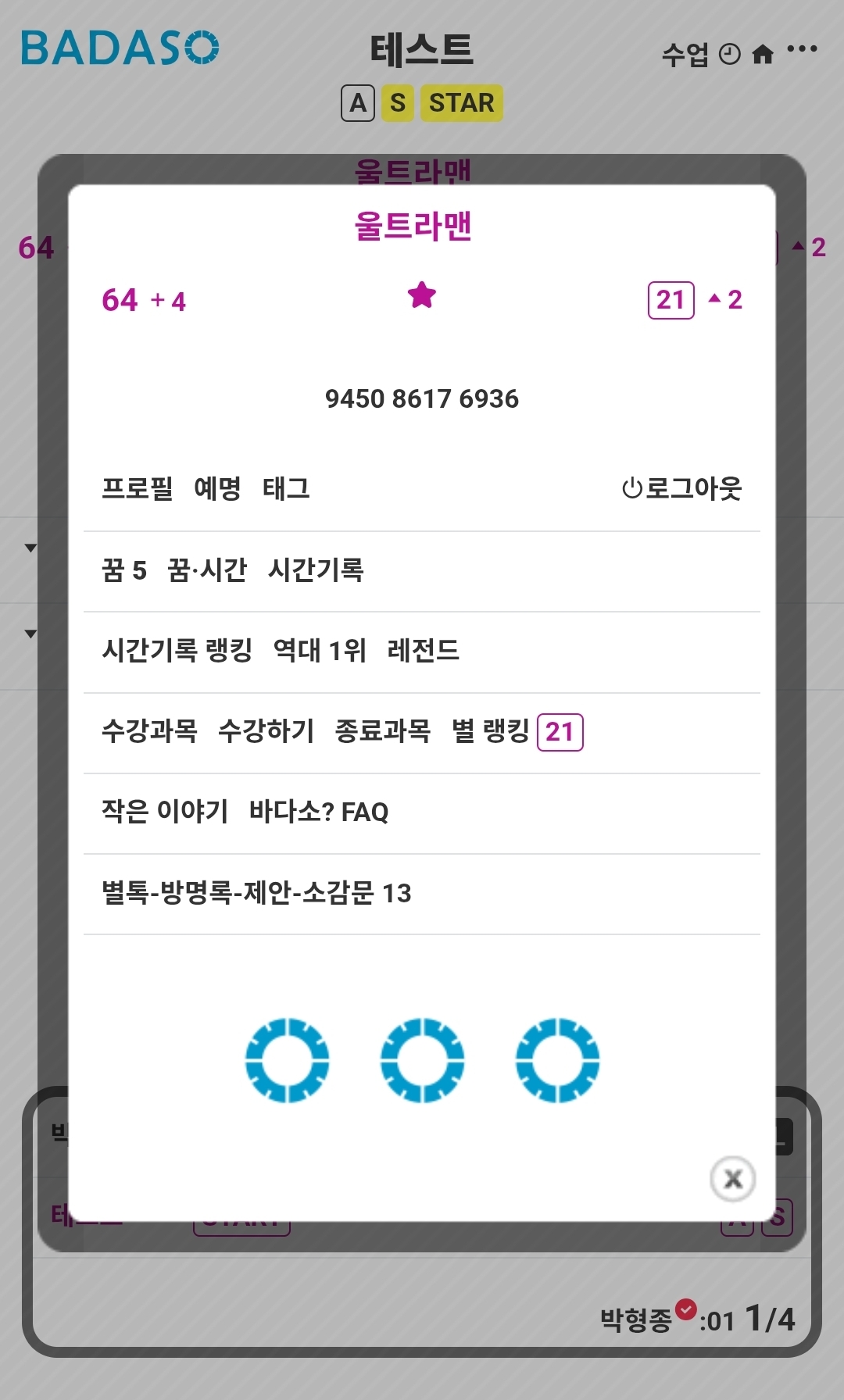Viewport: 844px width, 1400px height.
Task: Open 바다소? FAQ
Action: [319, 812]
